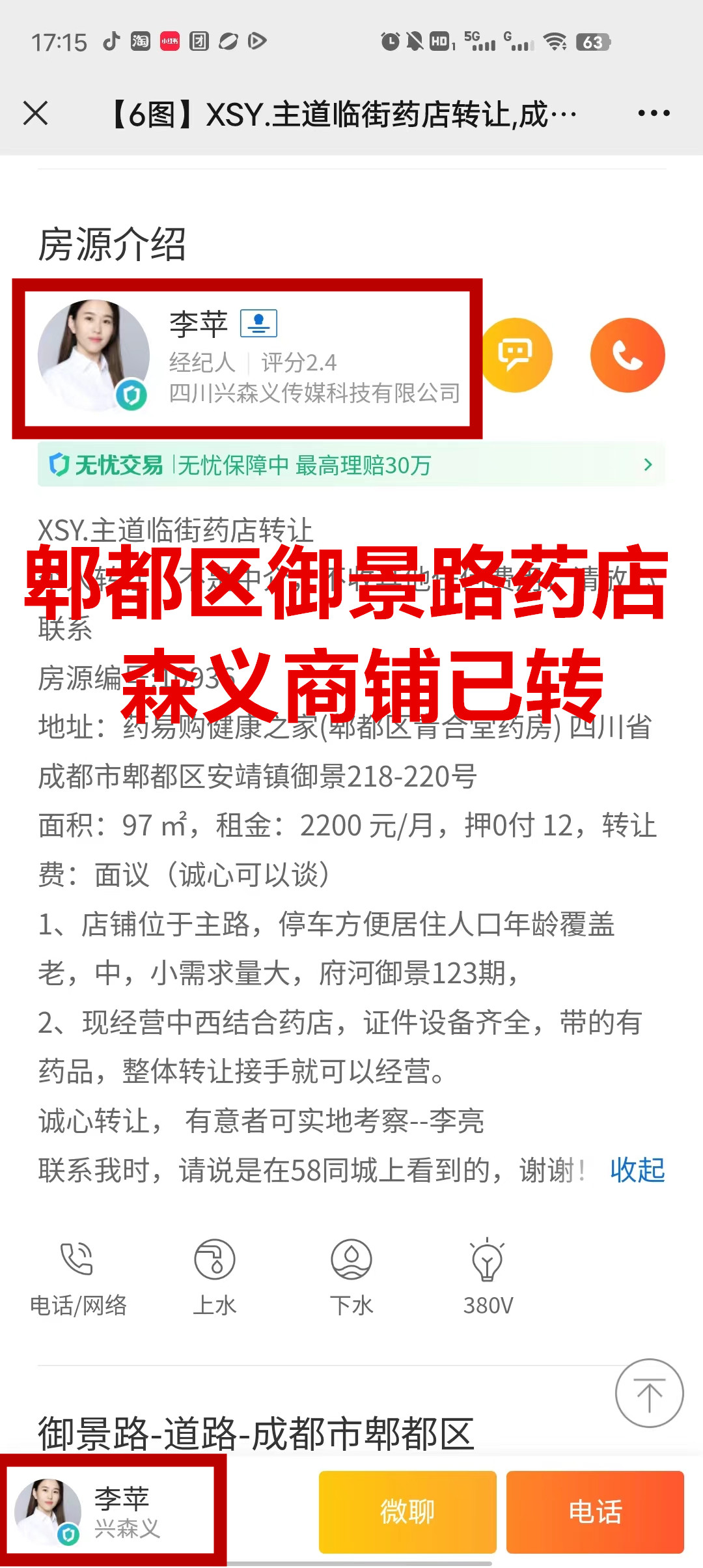Tap the yellow chat bubble icon
This screenshot has height=1568, width=703.
click(516, 355)
